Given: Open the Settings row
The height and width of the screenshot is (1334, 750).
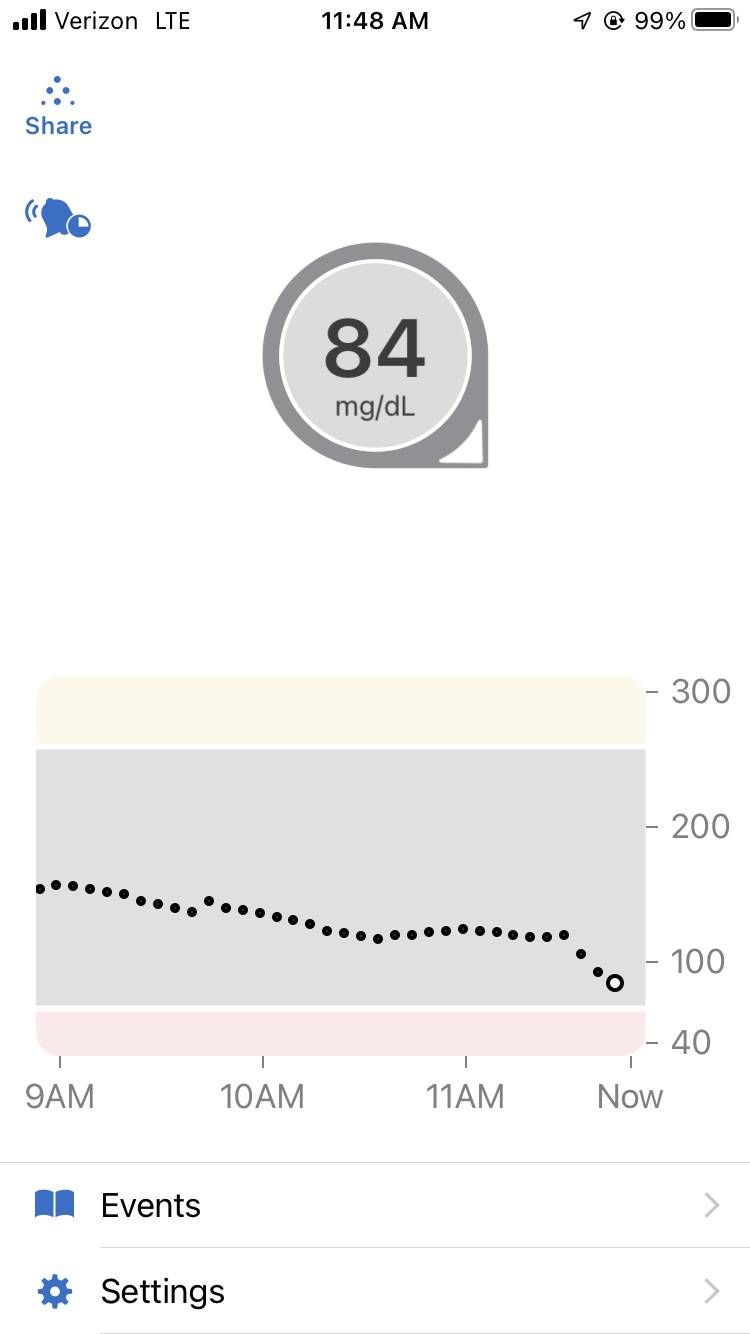Looking at the screenshot, I should (375, 1291).
